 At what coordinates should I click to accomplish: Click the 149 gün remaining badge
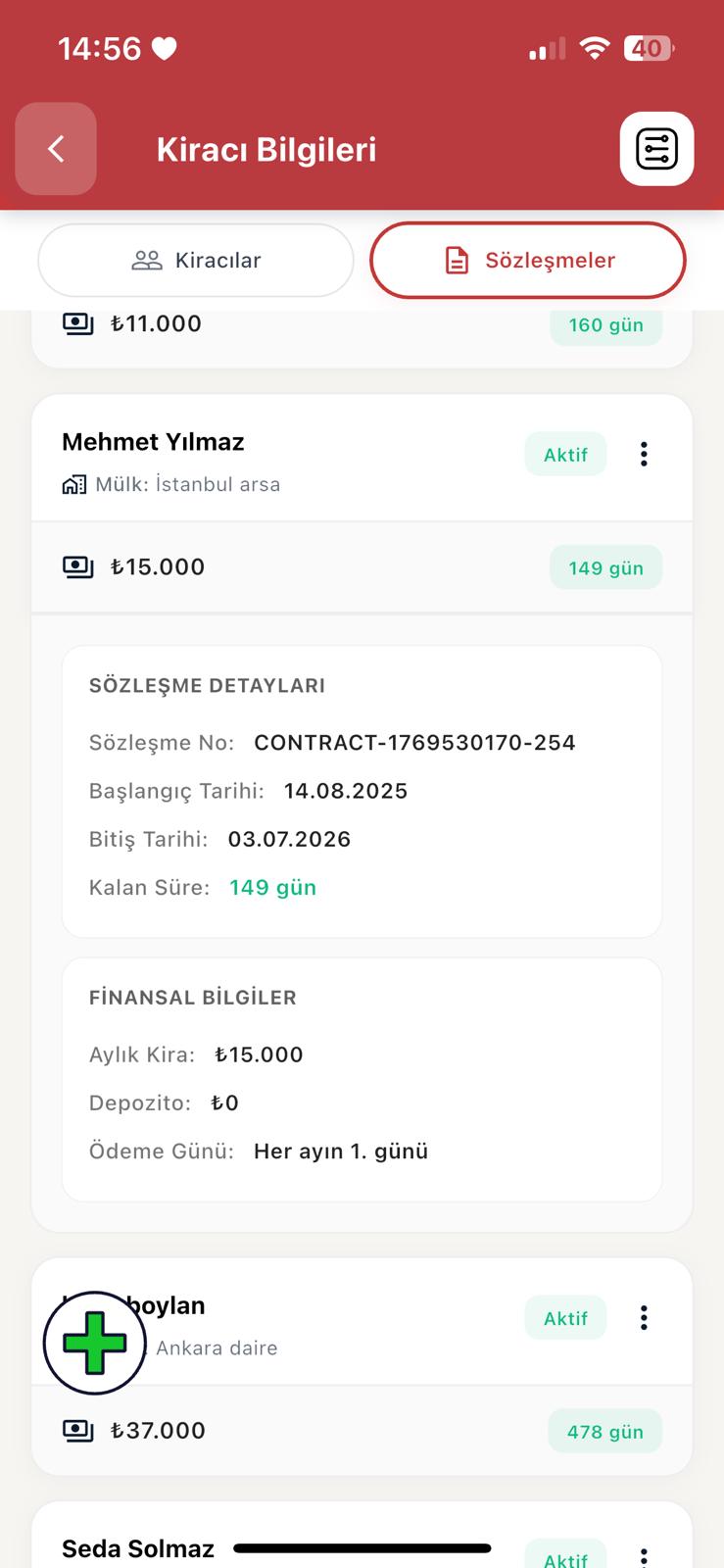point(605,566)
